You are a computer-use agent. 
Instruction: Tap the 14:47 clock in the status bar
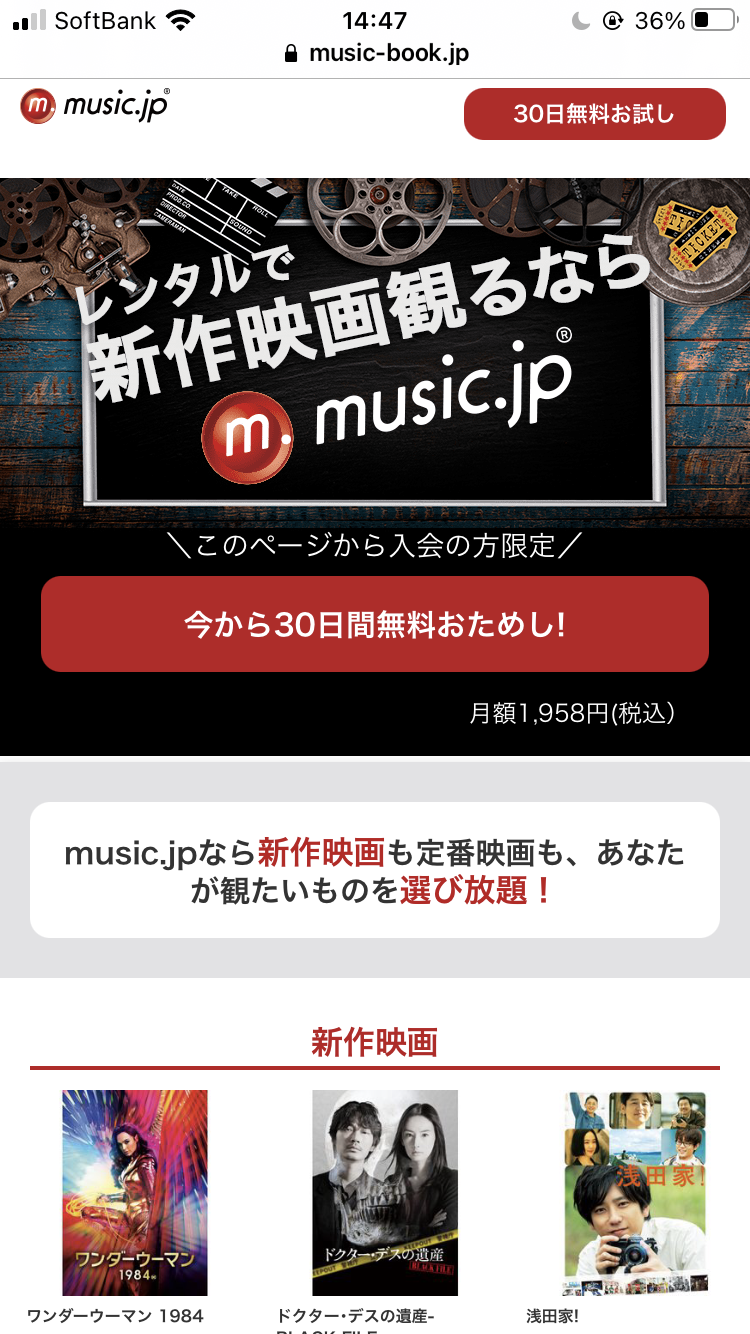coord(375,18)
